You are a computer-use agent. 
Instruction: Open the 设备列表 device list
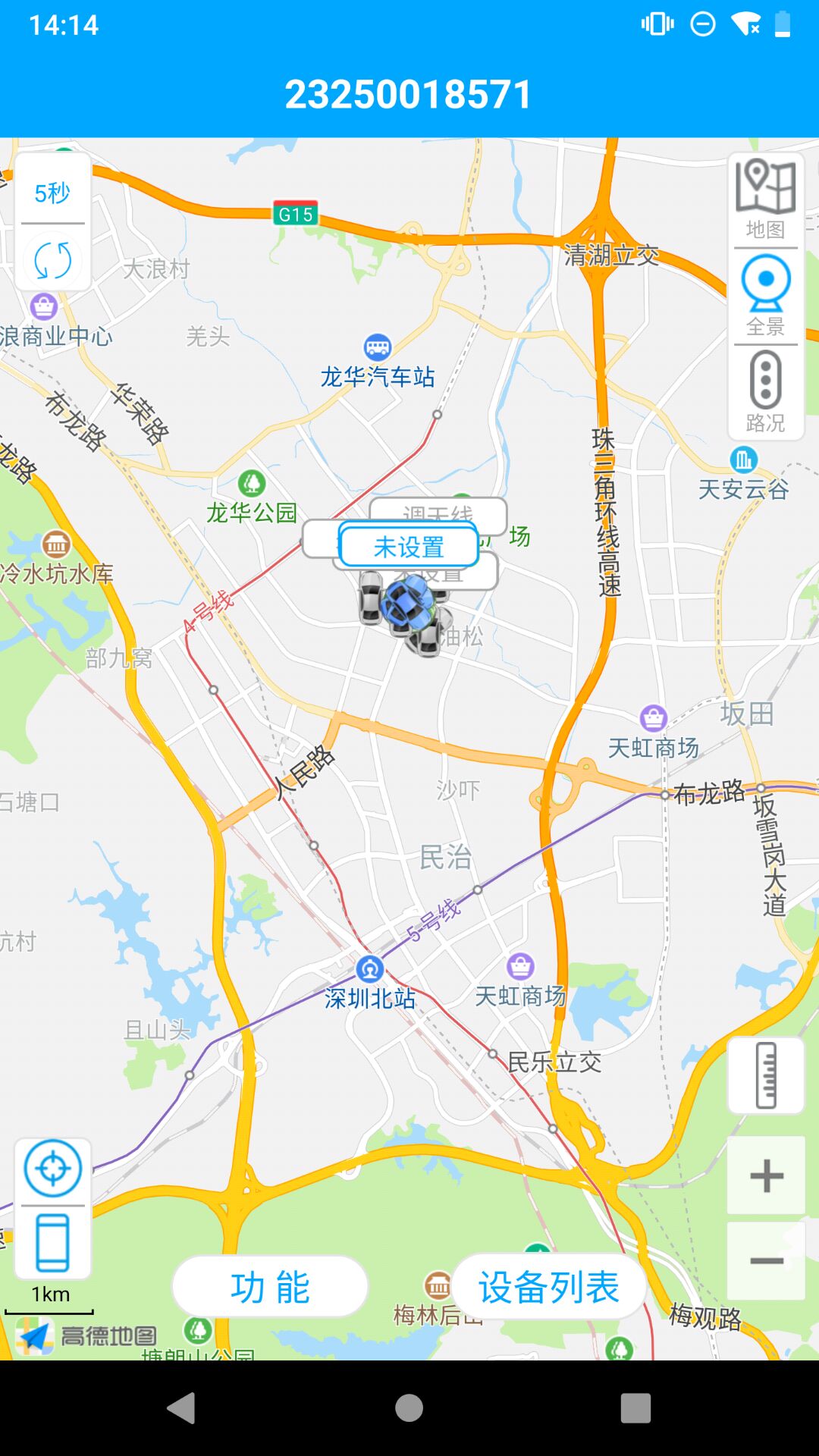point(549,1287)
